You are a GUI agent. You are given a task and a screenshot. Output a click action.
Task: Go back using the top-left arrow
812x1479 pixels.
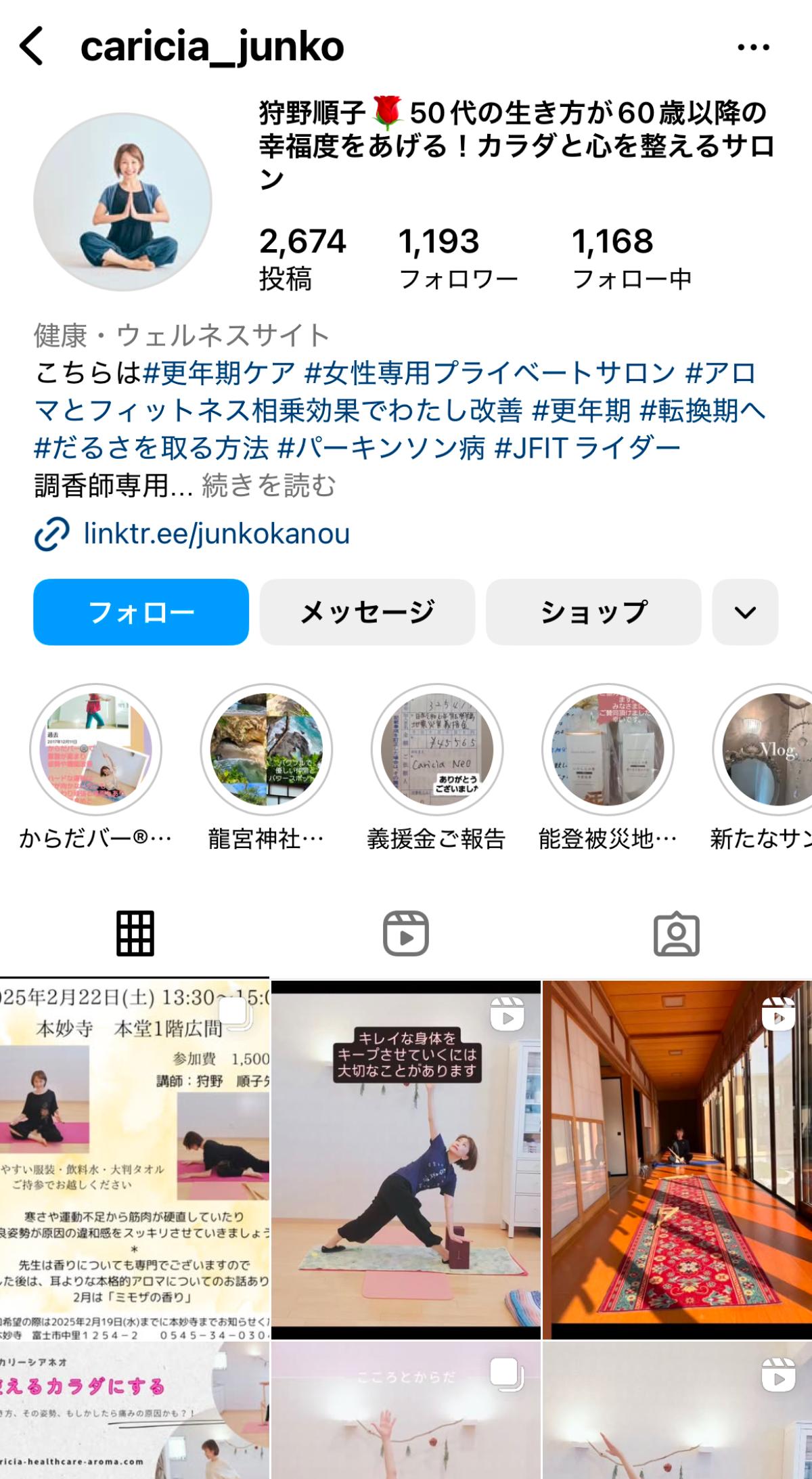pyautogui.click(x=31, y=46)
